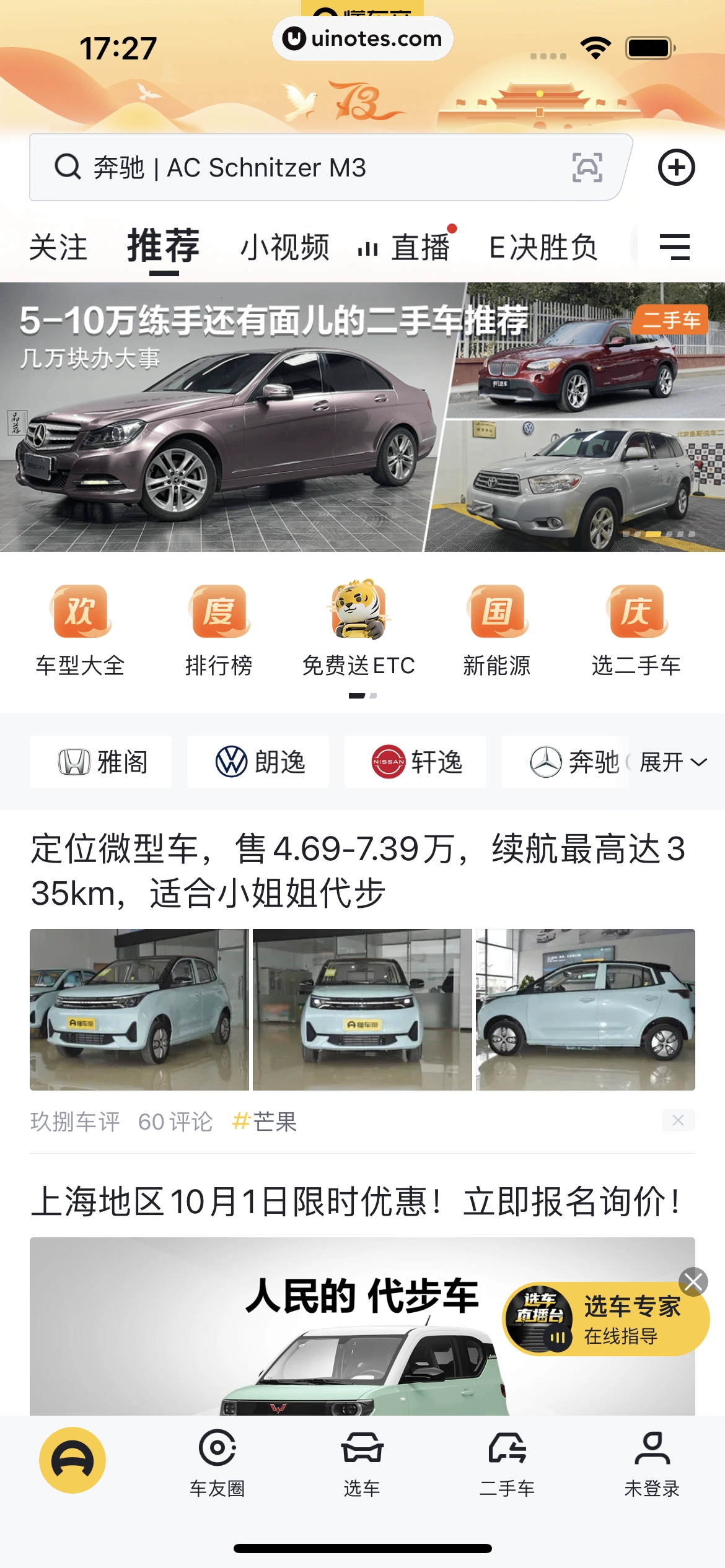This screenshot has height=1568, width=725.
Task: Select the 雅阁 car chip
Action: click(101, 762)
